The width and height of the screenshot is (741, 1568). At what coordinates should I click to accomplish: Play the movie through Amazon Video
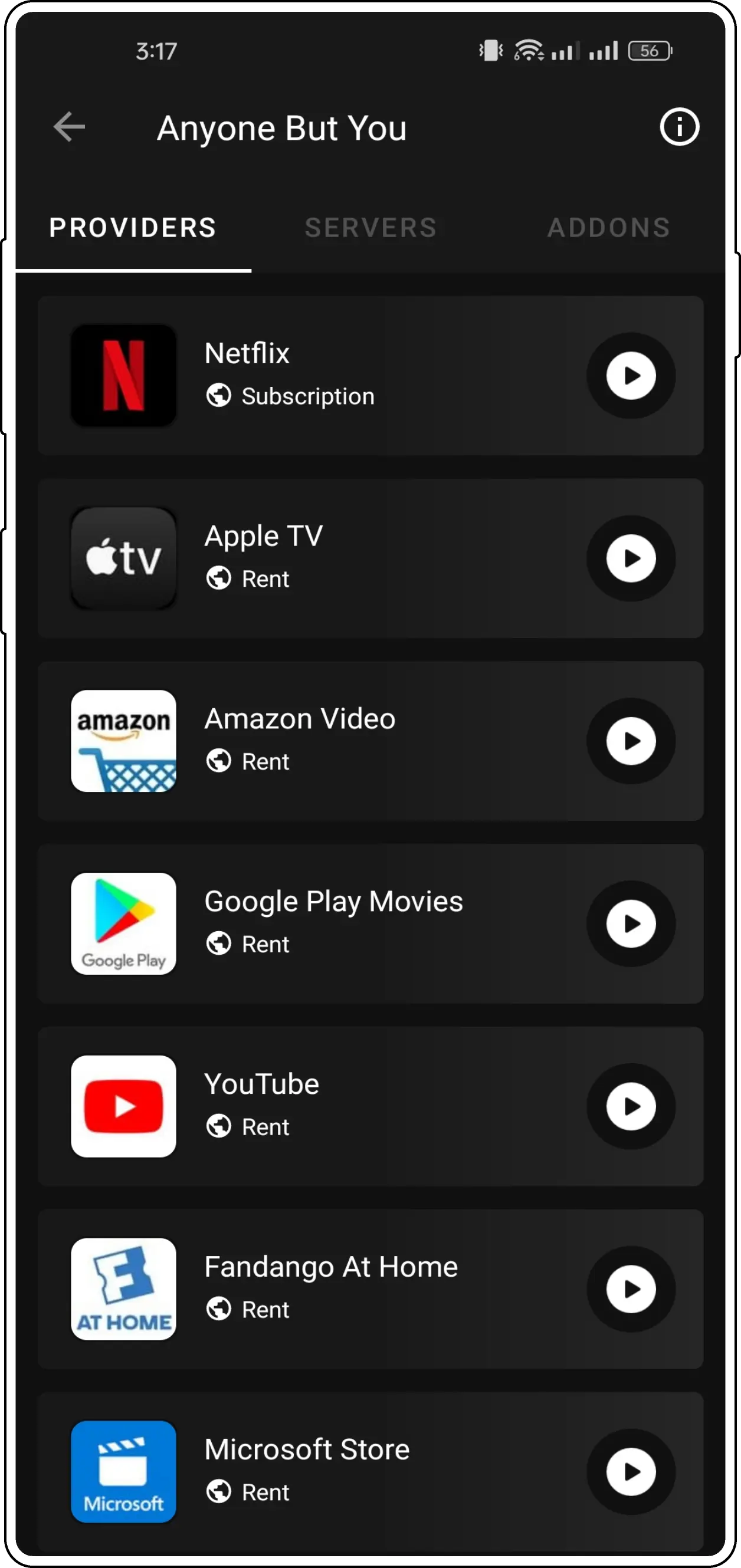[631, 740]
